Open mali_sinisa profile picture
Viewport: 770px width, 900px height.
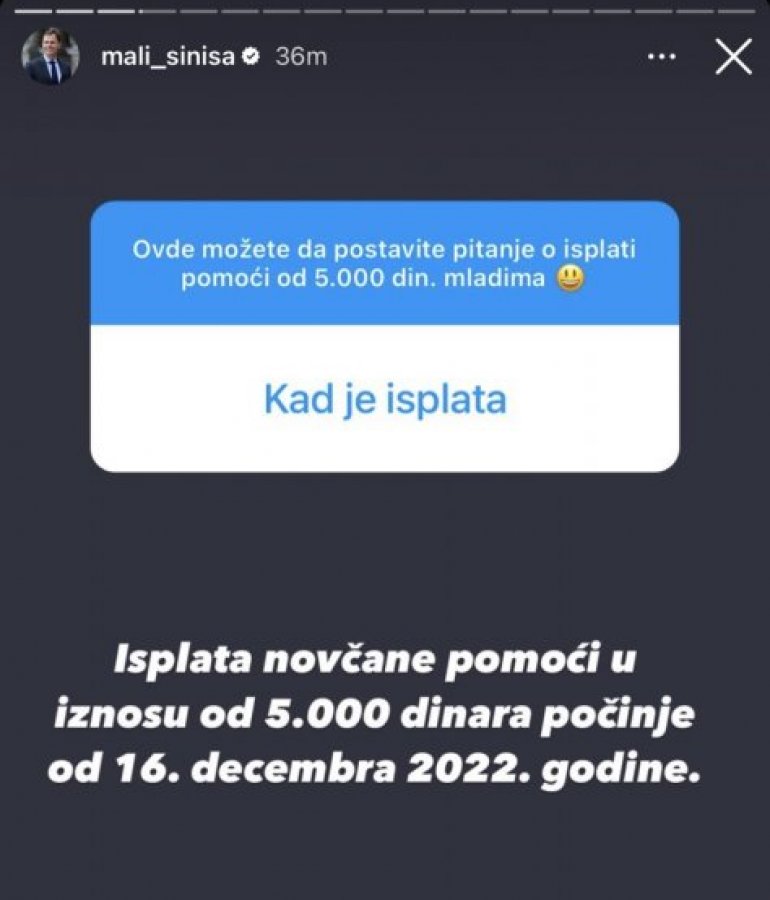point(50,57)
